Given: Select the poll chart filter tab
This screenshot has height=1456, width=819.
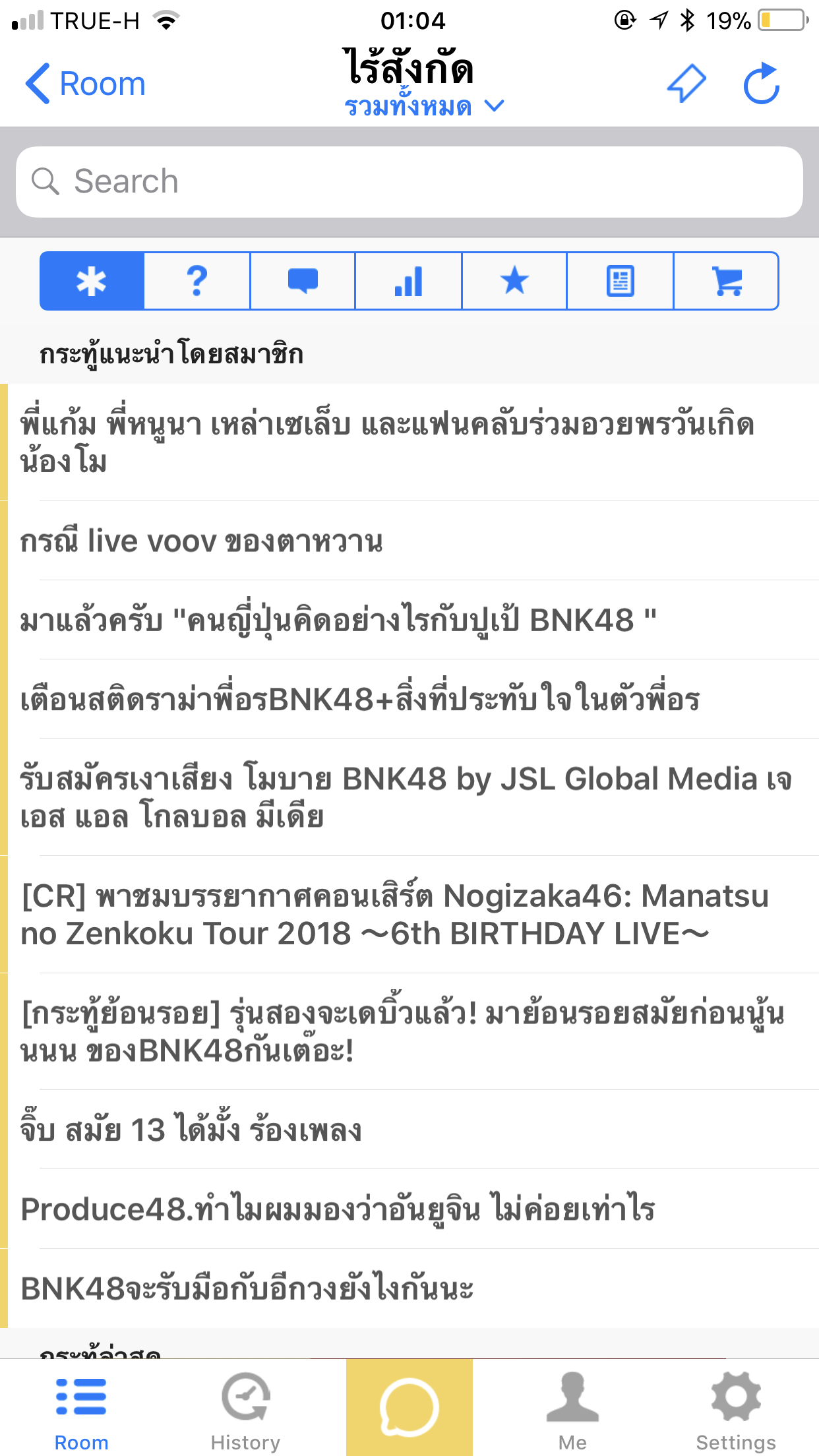Looking at the screenshot, I should point(408,281).
